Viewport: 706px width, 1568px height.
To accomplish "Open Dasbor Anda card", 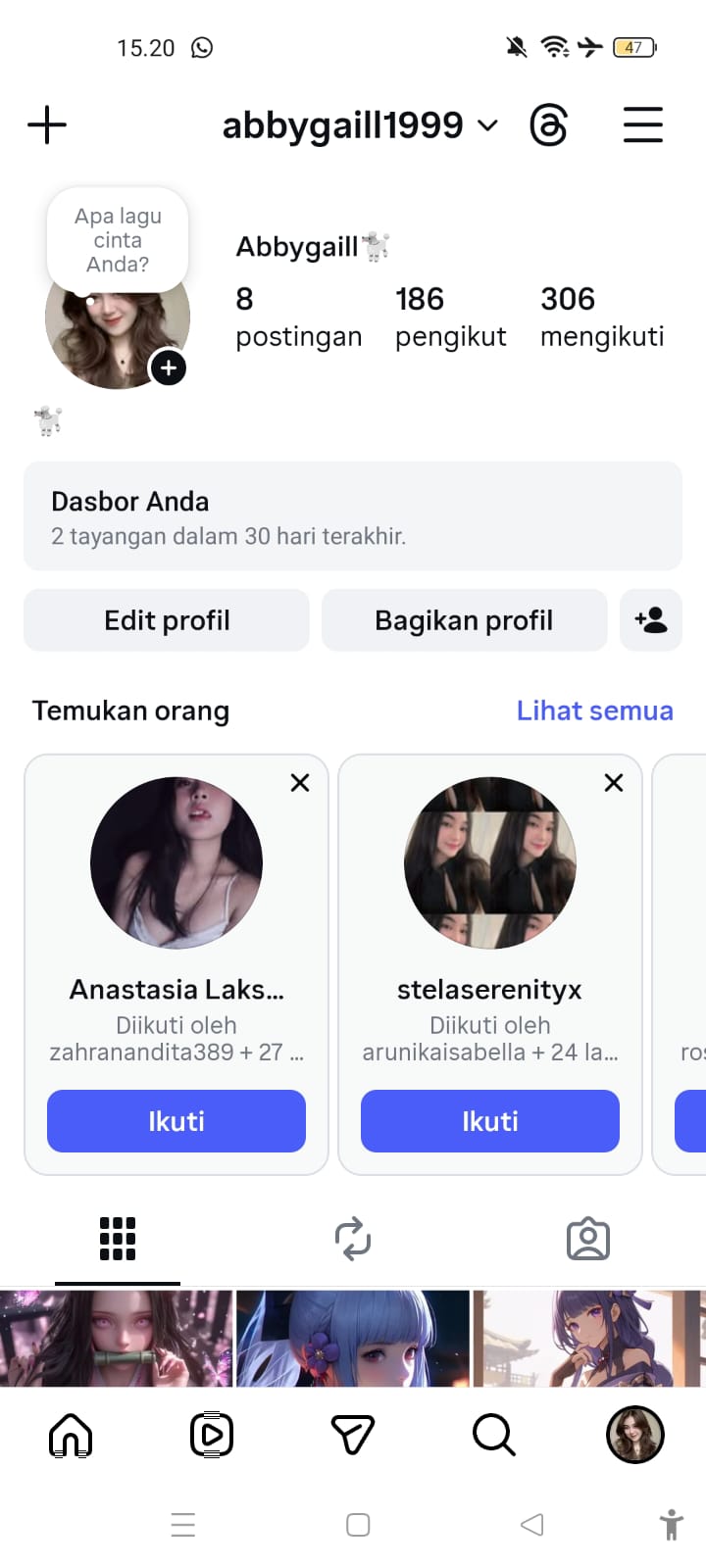I will [353, 516].
